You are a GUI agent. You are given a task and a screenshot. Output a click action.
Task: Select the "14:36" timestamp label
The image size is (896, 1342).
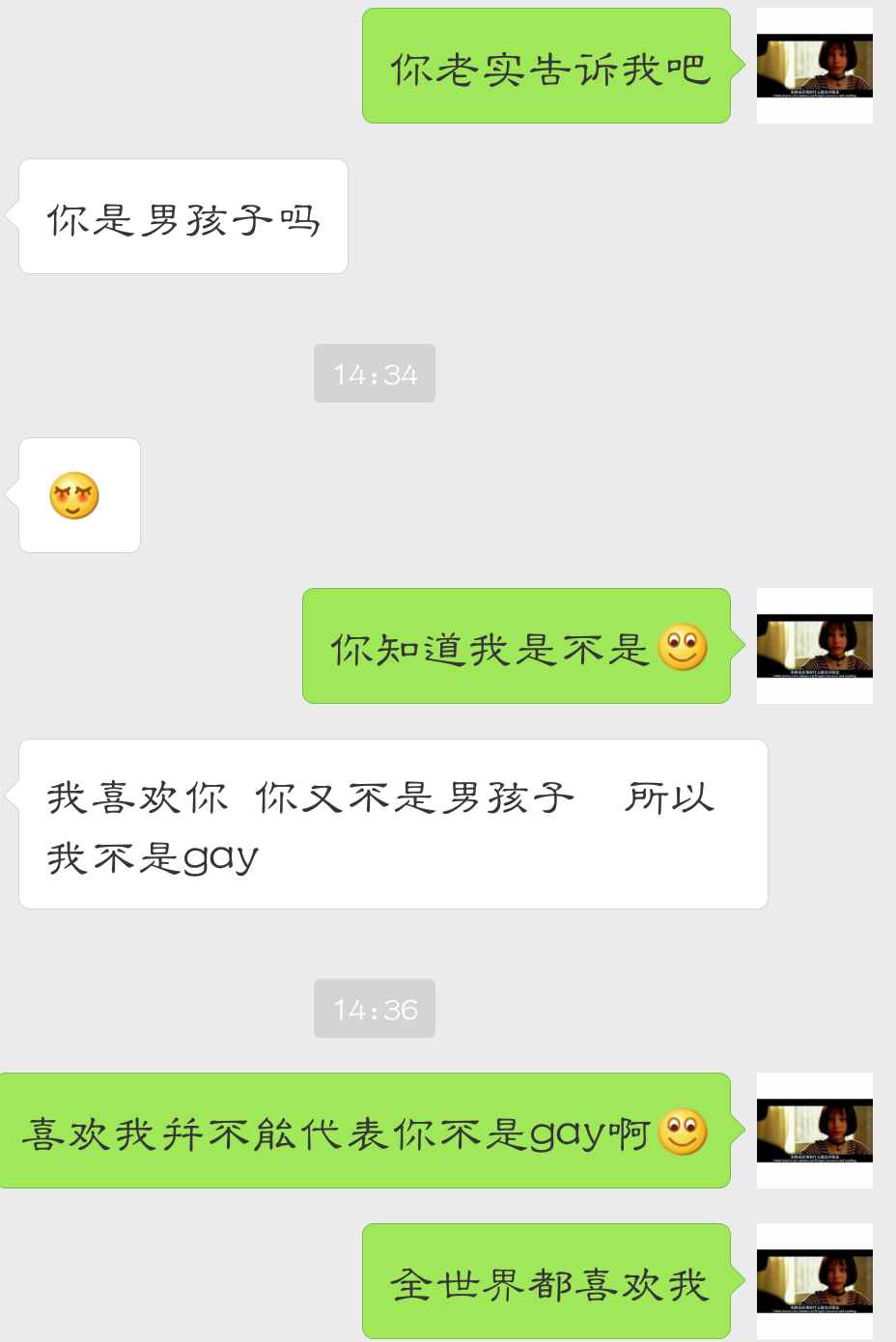pyautogui.click(x=375, y=1008)
